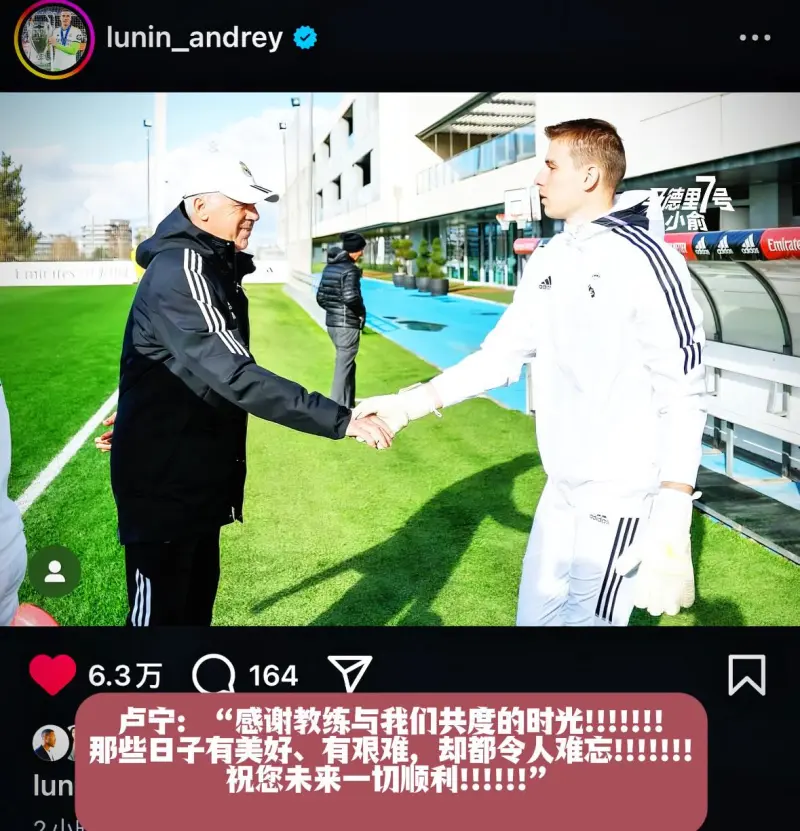Open the lunin_andrey profile name
Viewport: 800px width, 831px height.
[x=195, y=38]
